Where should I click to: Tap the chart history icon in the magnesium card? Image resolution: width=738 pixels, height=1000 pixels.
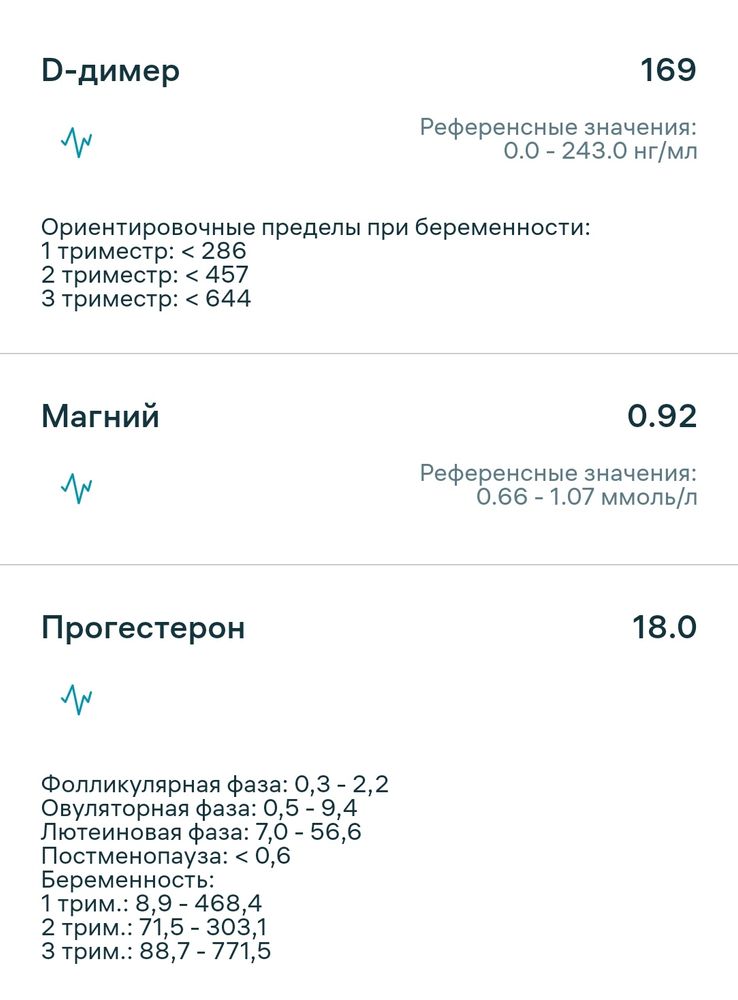click(79, 487)
